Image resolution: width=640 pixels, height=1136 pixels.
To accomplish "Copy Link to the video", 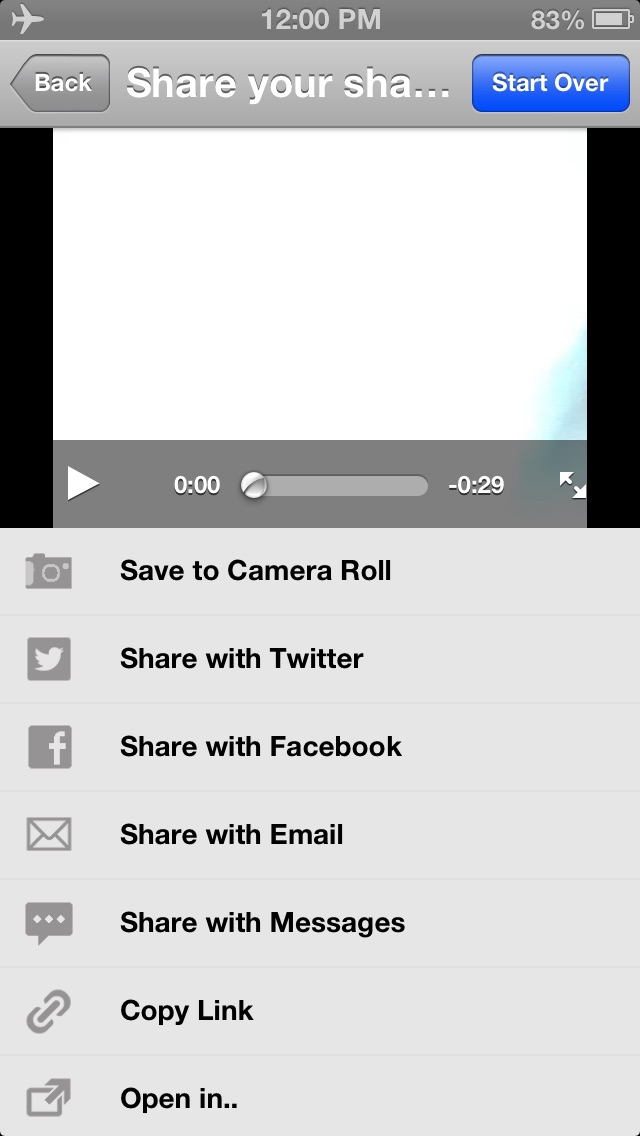I will [x=320, y=1011].
